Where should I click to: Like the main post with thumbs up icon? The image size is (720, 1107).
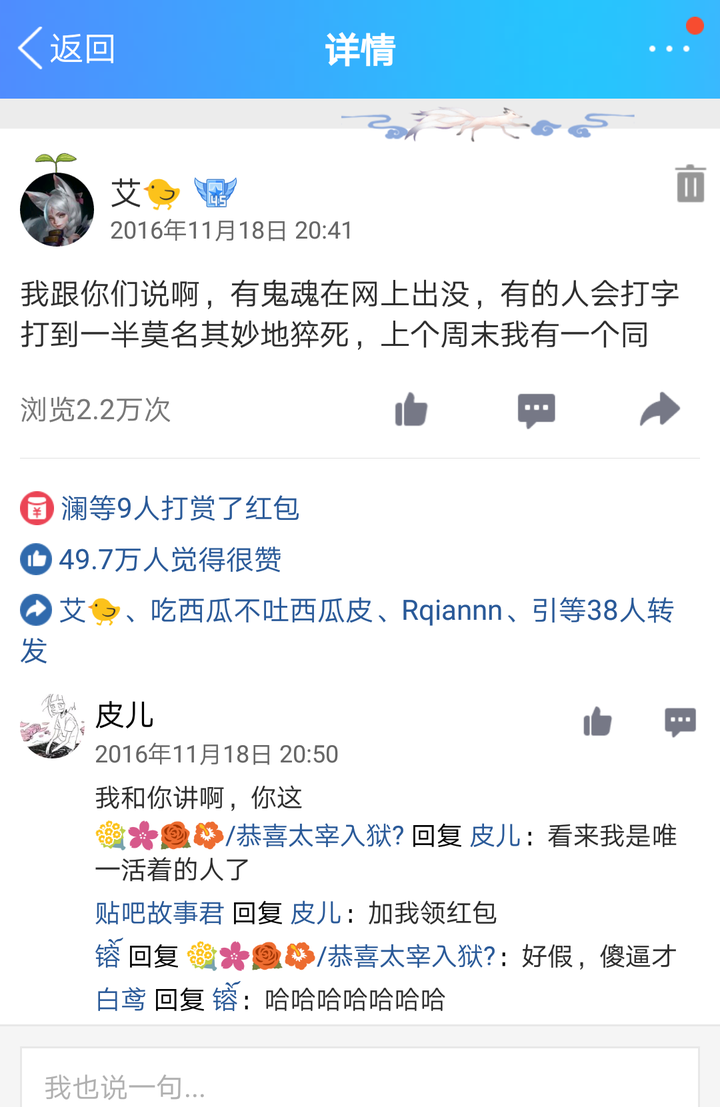pyautogui.click(x=410, y=409)
